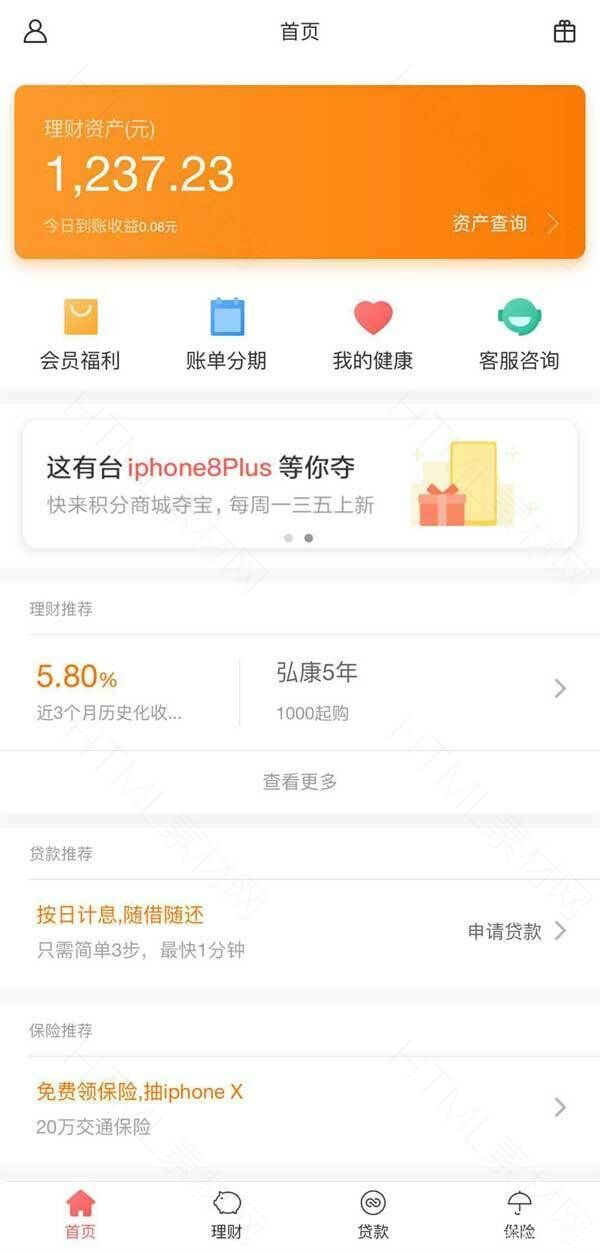Tap 查看更多 to see more products
The image size is (600, 1252).
point(300,782)
